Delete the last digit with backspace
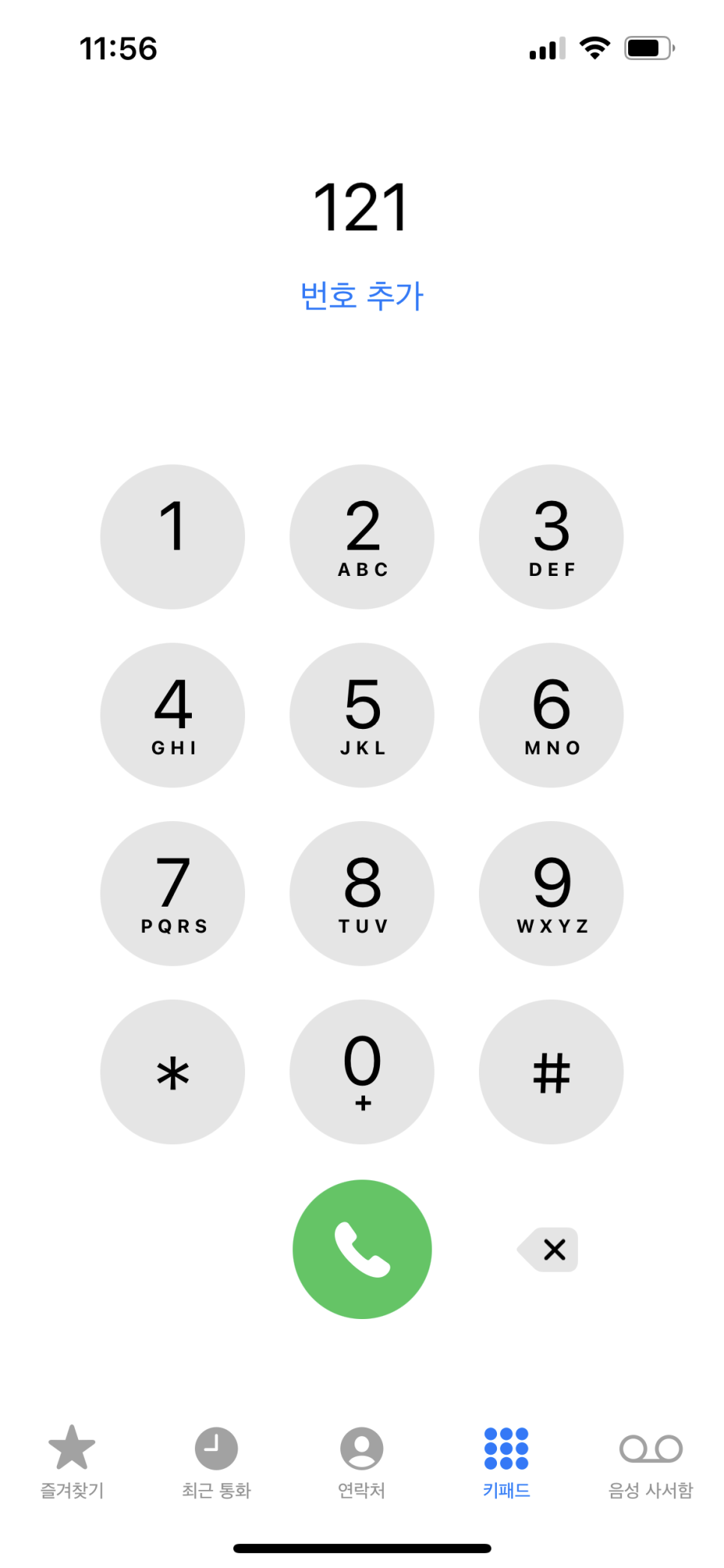The height and width of the screenshot is (1568, 724). coord(548,1250)
